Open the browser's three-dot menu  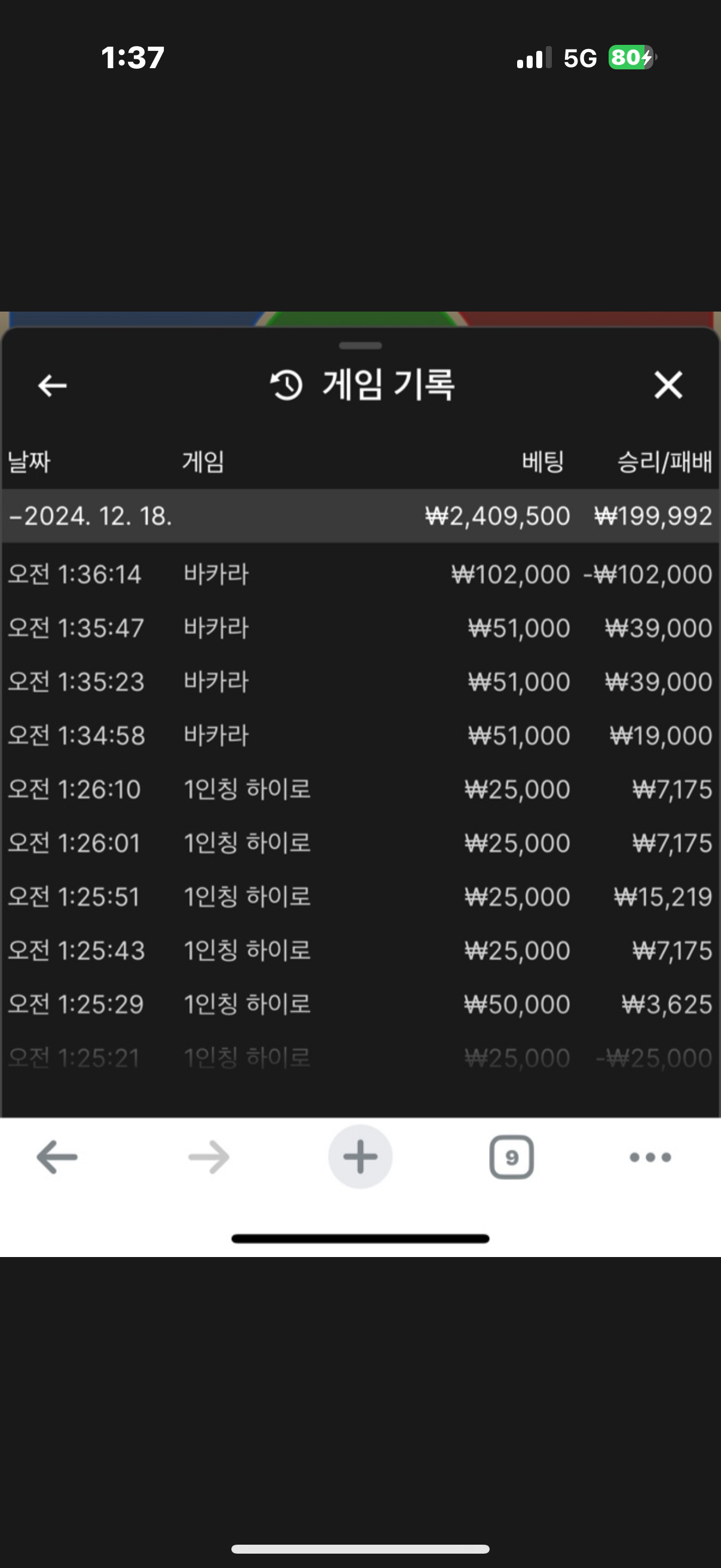coord(650,1157)
